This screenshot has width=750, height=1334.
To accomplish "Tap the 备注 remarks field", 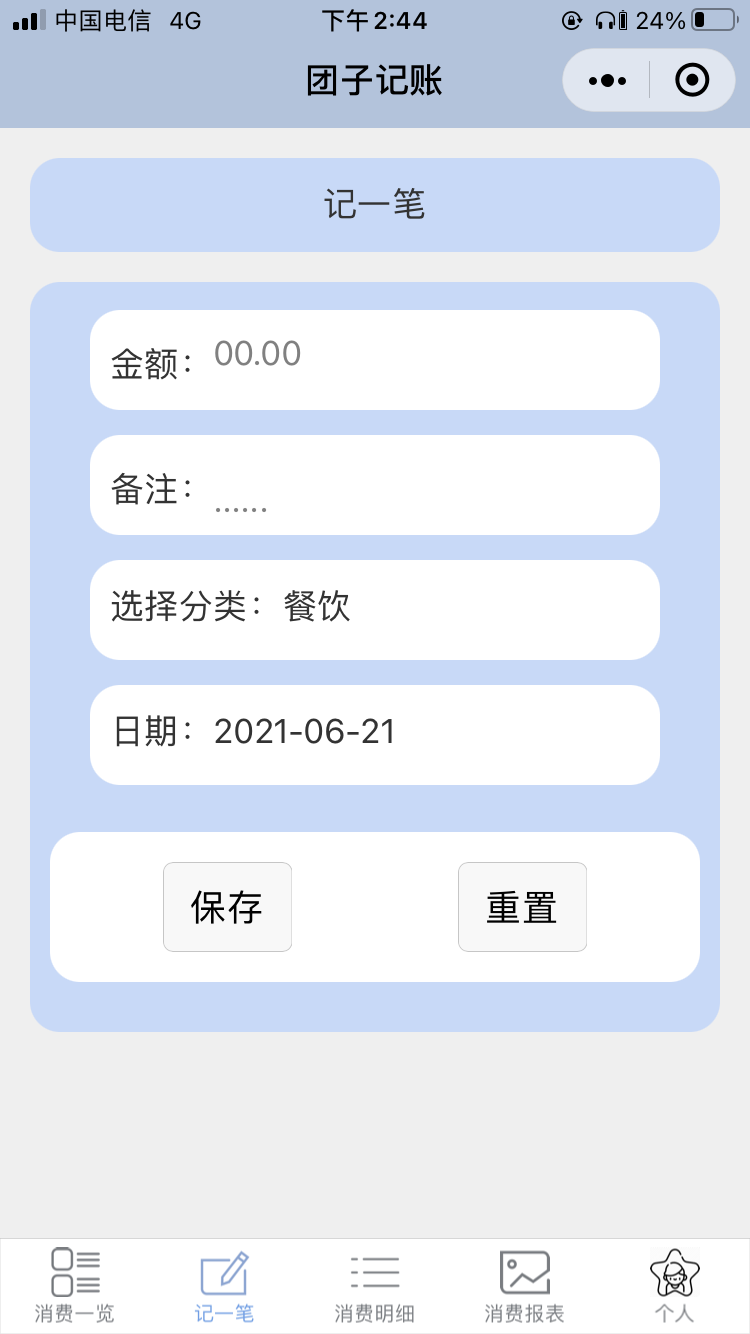I will pos(375,485).
